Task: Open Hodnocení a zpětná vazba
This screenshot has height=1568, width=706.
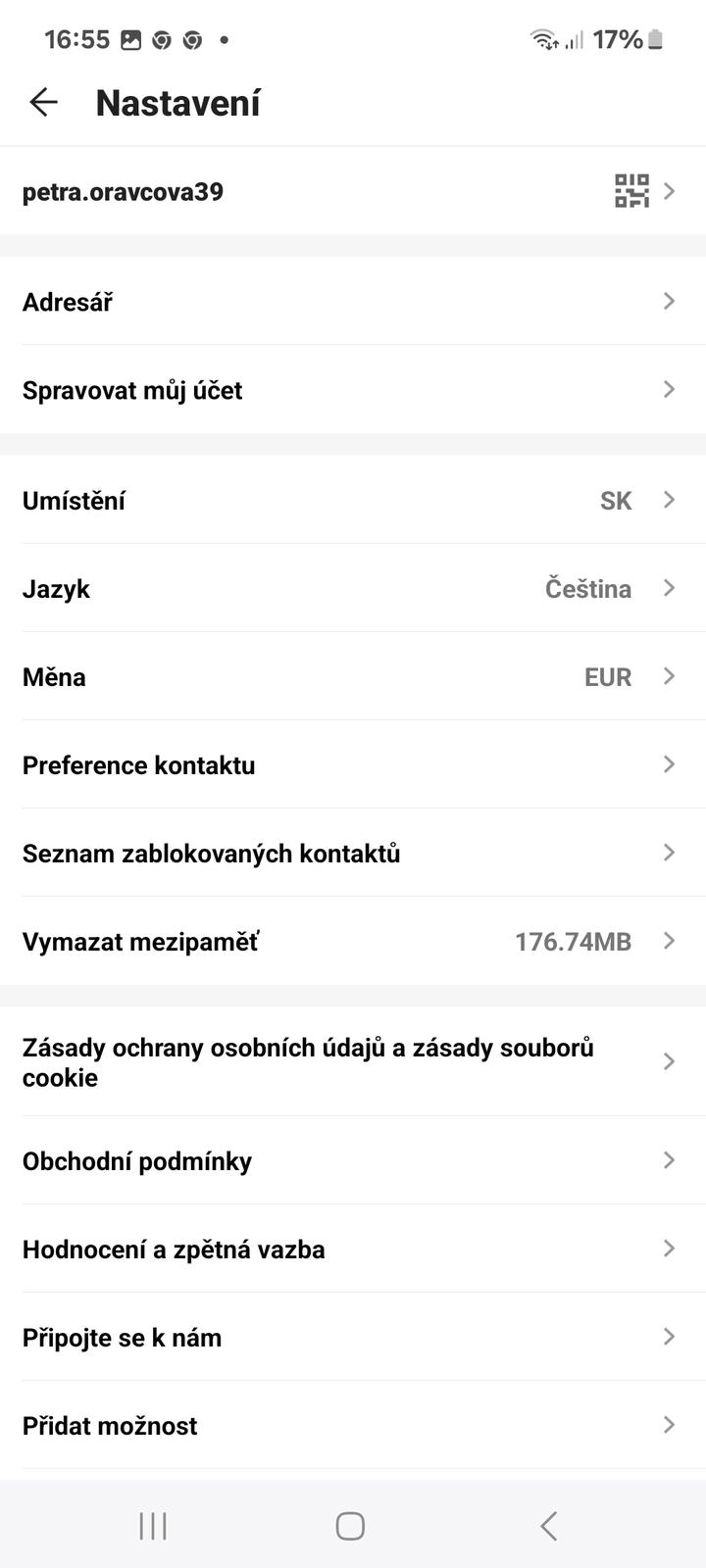Action: click(353, 1249)
